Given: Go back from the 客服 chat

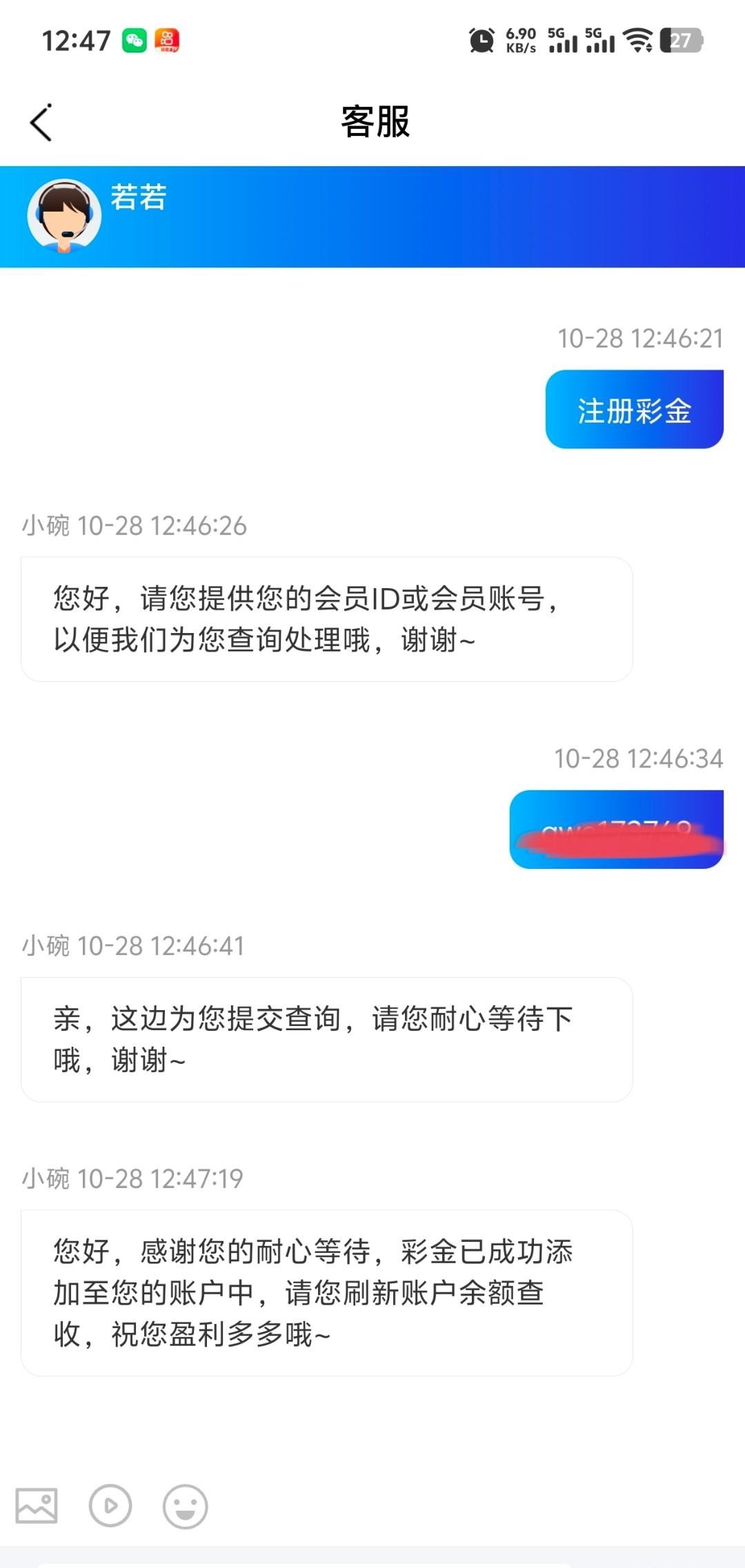Looking at the screenshot, I should click(41, 123).
